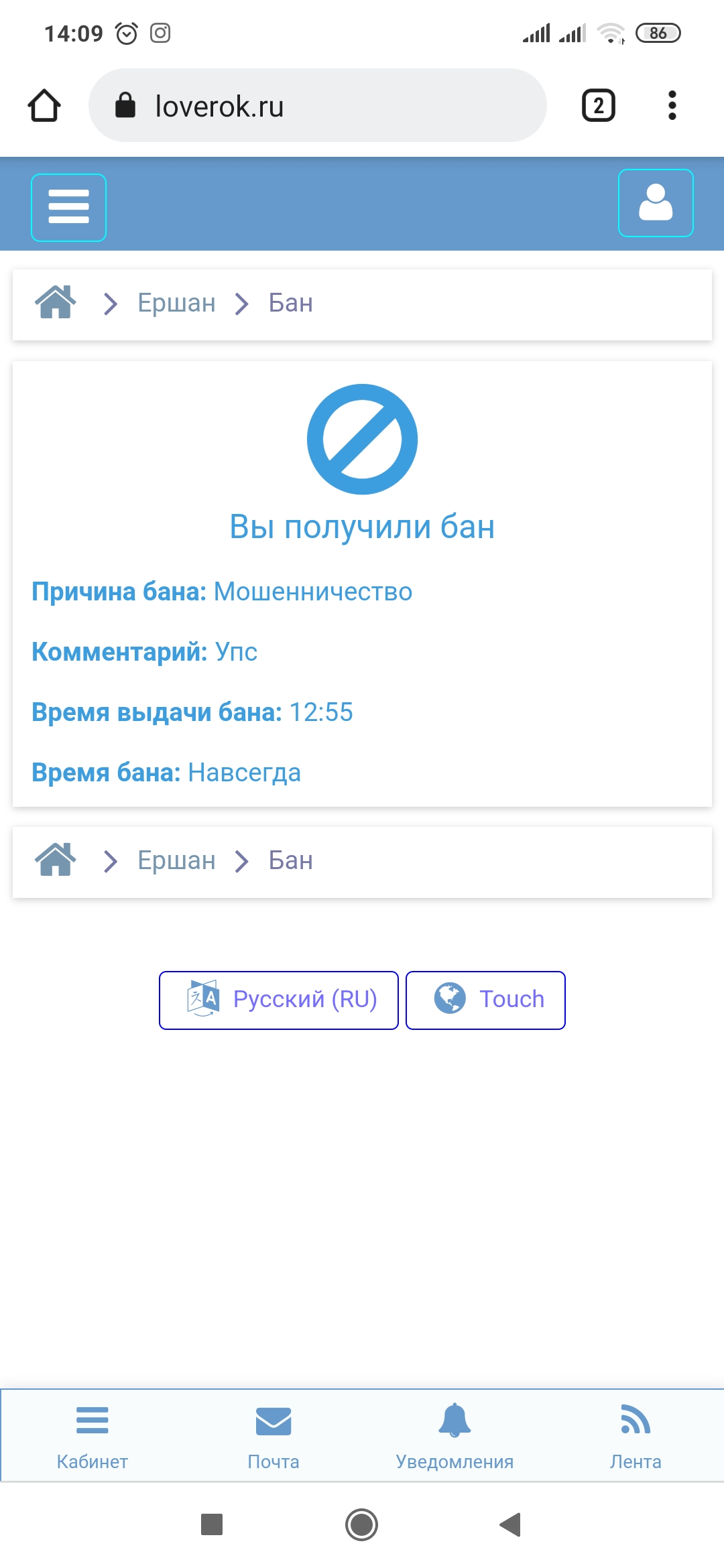Image resolution: width=724 pixels, height=1568 pixels.
Task: Switch site version with Touch button
Action: click(x=485, y=1000)
